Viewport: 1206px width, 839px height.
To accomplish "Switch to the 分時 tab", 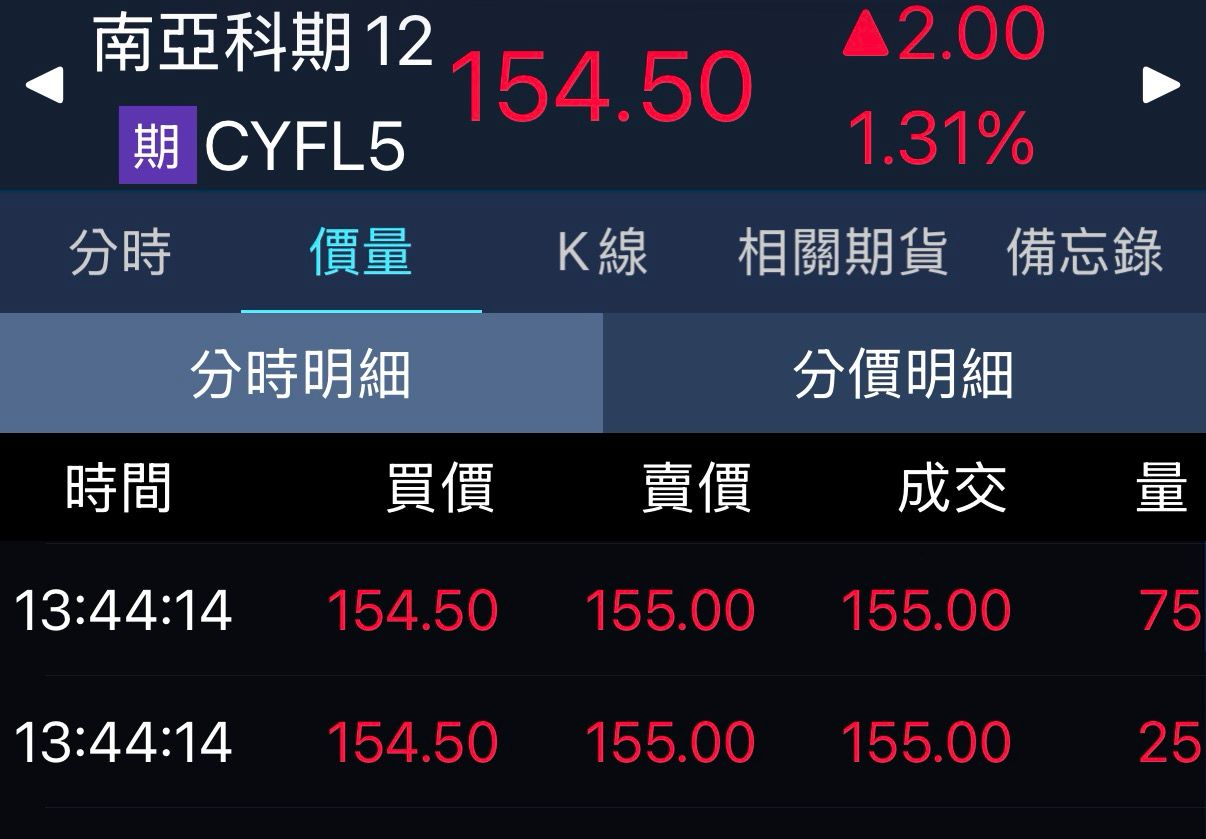I will pos(120,252).
